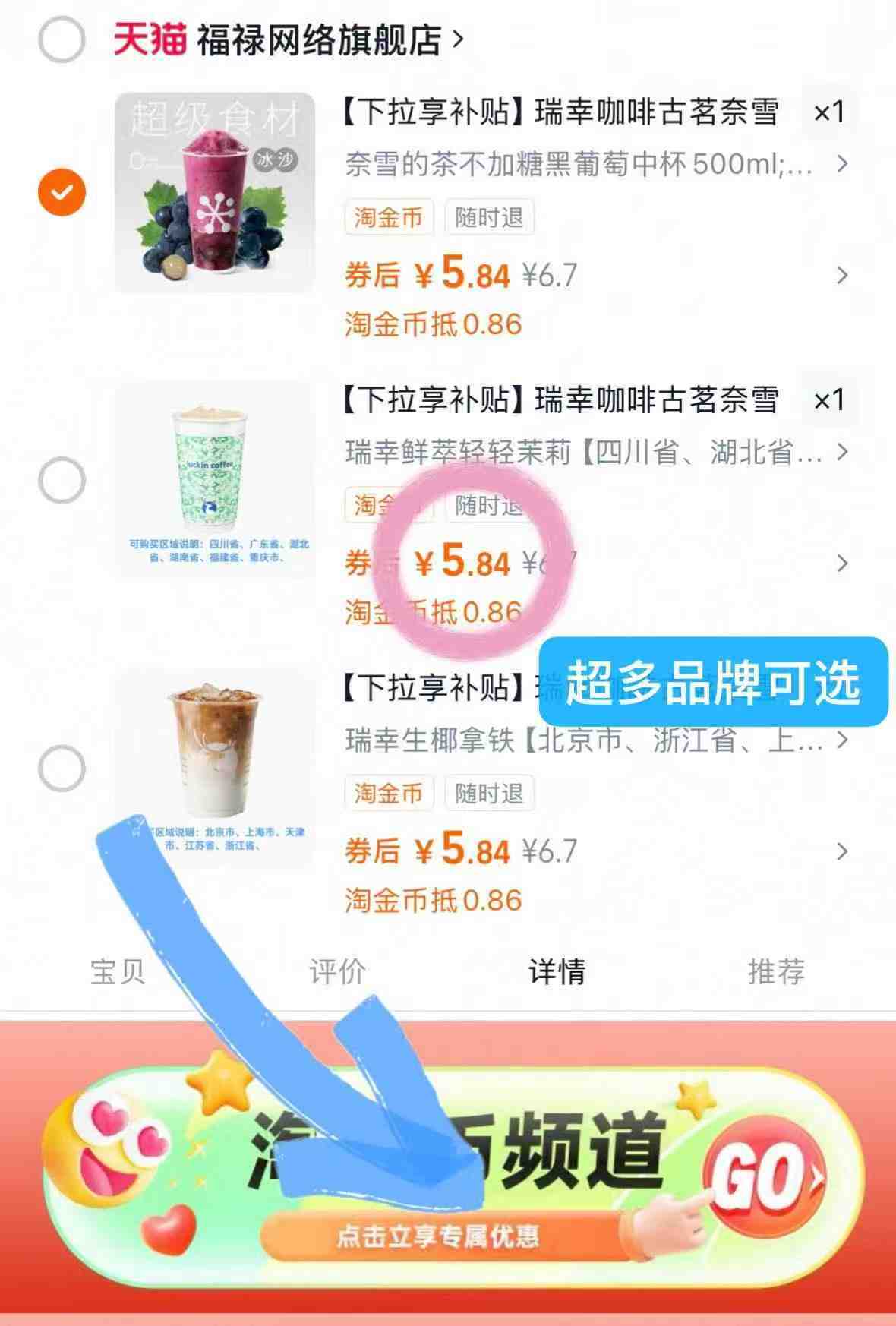Click the 淘金币 badge on coconut latte item

[390, 792]
